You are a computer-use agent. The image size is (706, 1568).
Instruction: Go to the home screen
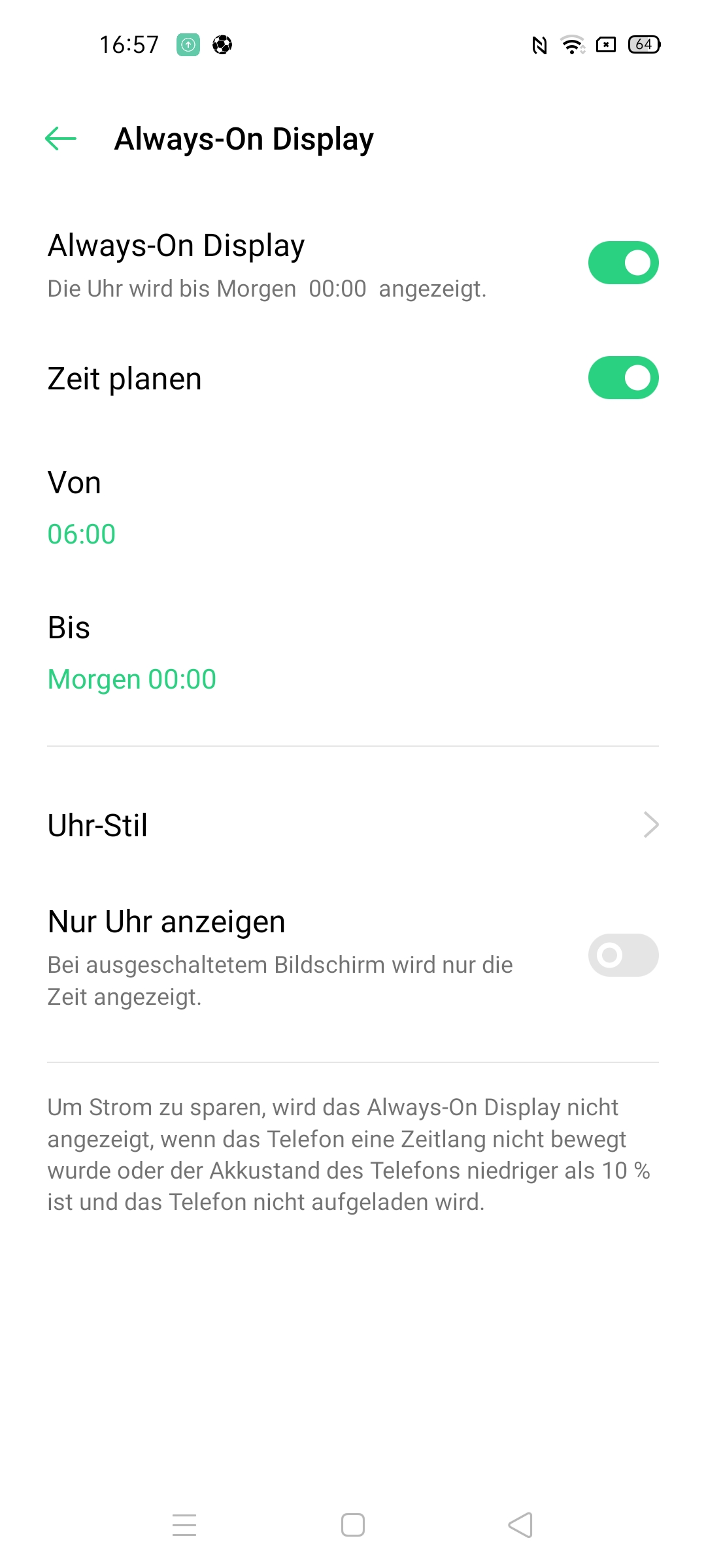pyautogui.click(x=353, y=1525)
